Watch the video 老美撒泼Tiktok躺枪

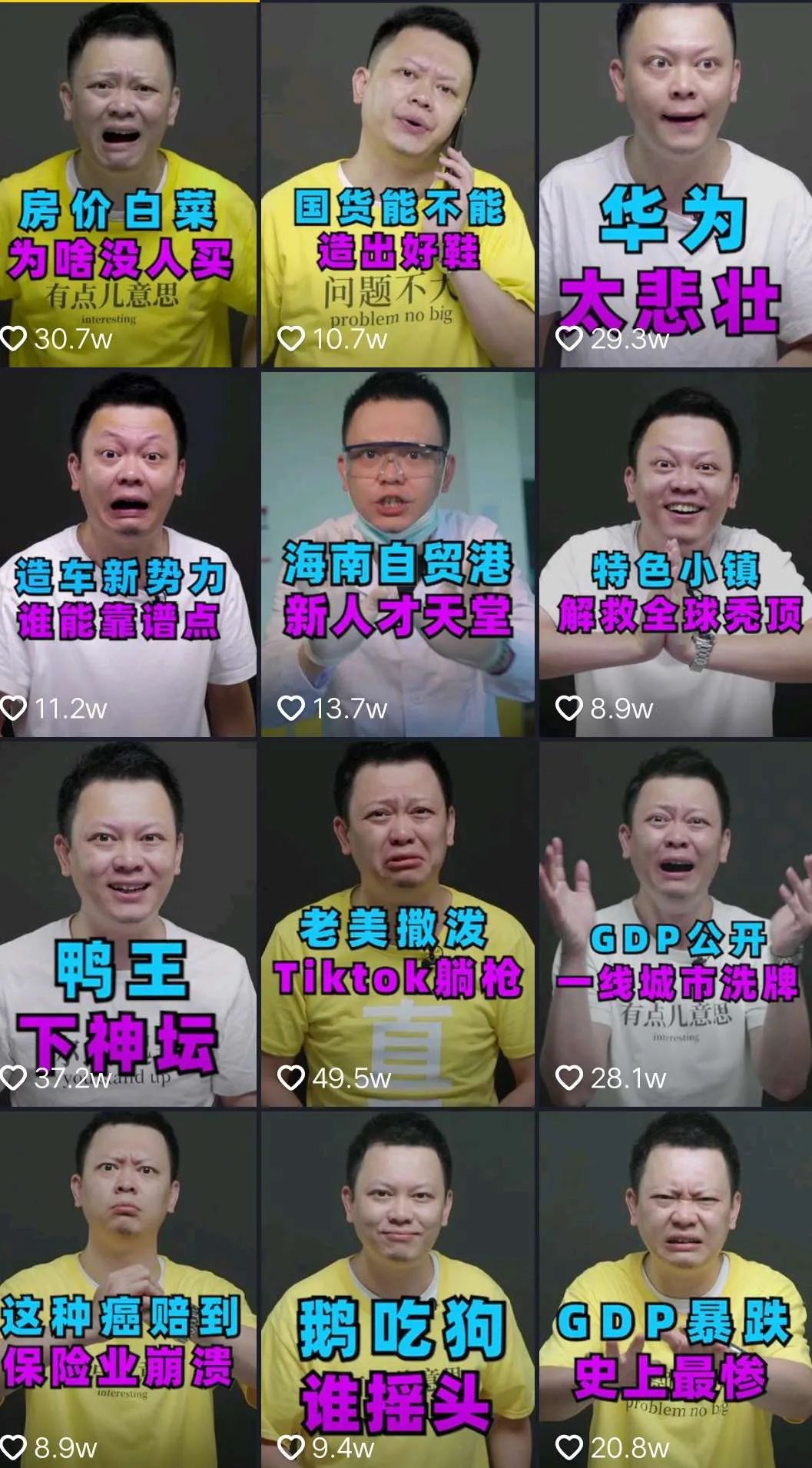(398, 922)
